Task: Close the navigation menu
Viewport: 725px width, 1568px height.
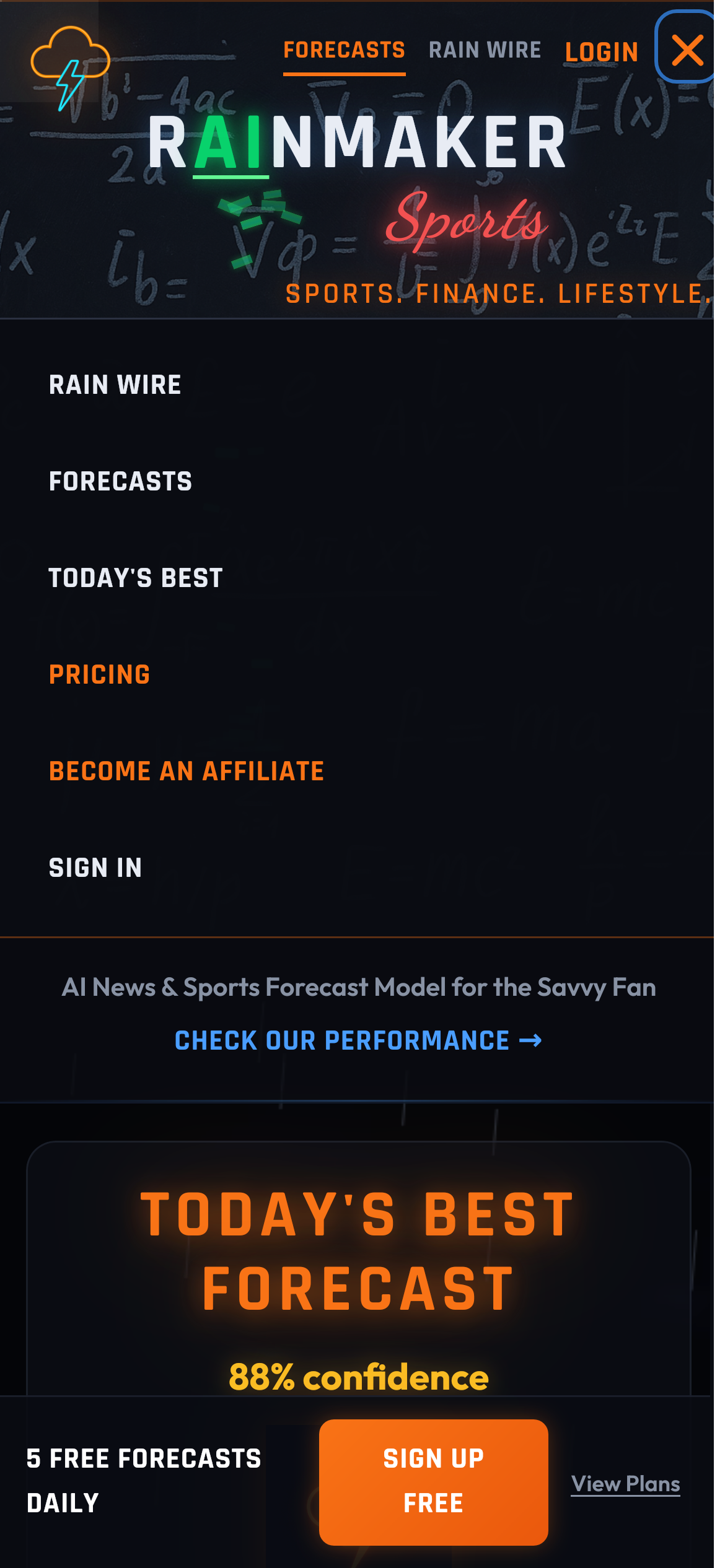Action: coord(687,50)
